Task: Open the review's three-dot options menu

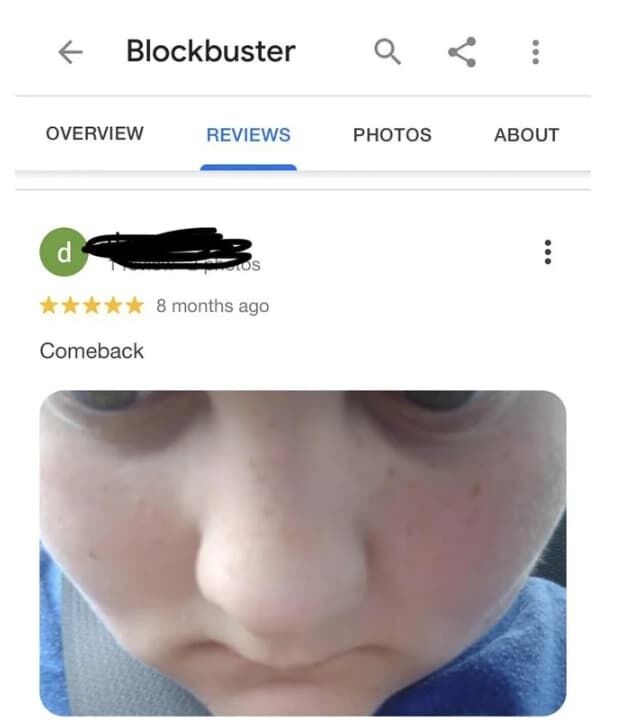Action: (547, 252)
